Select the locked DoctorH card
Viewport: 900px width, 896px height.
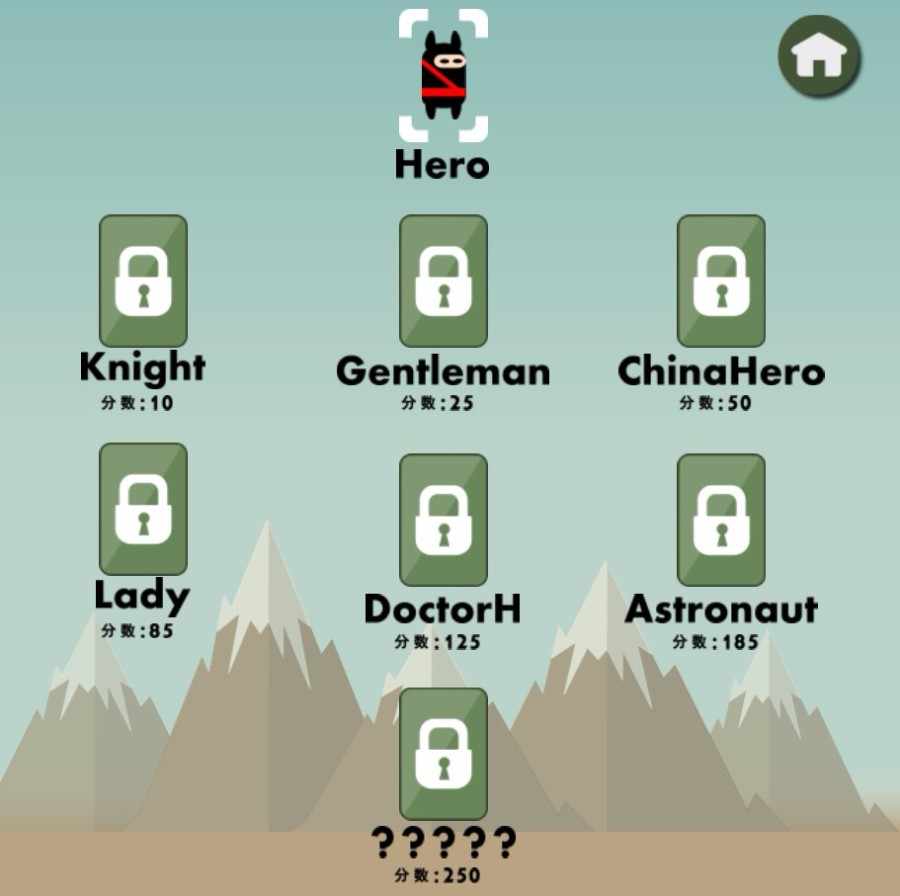click(x=443, y=520)
